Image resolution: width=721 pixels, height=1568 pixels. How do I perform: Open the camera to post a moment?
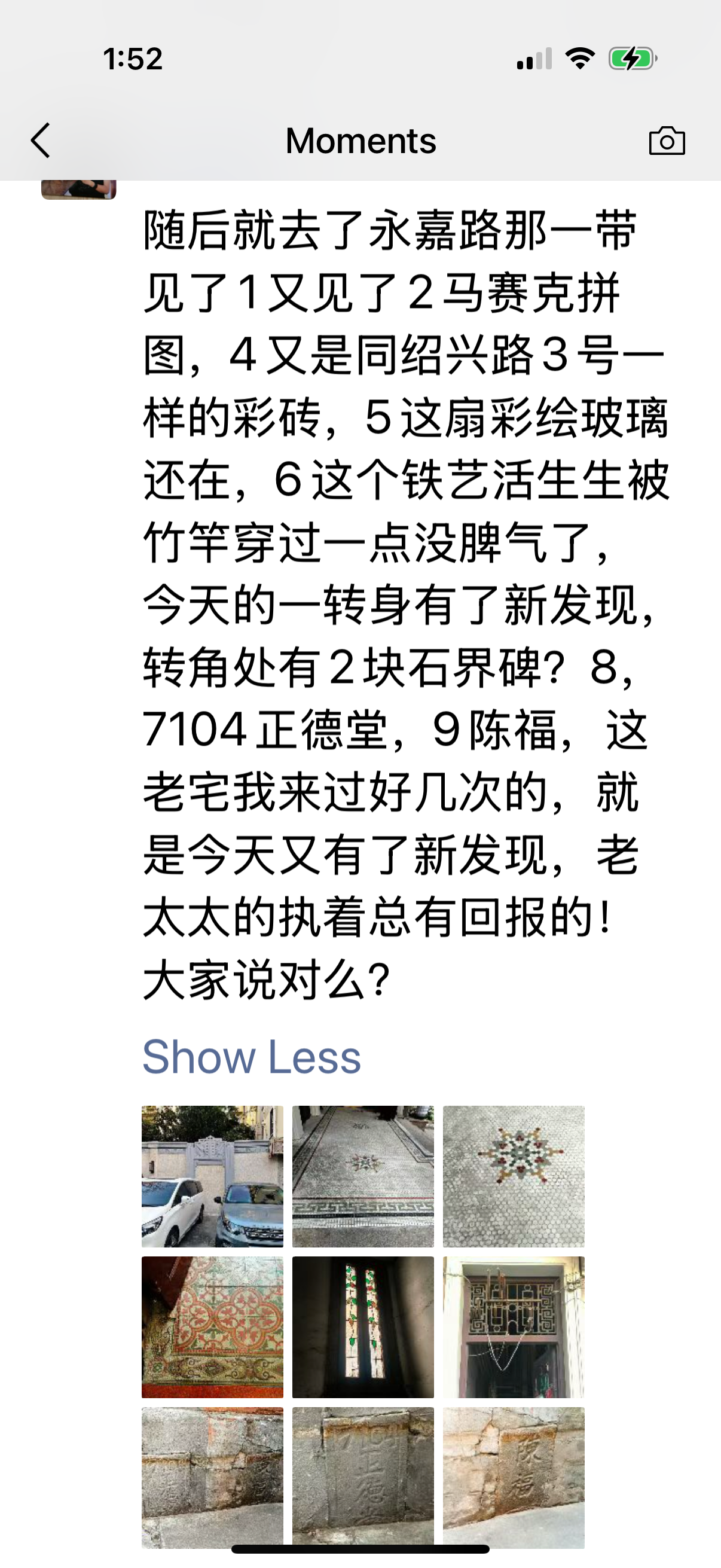(666, 141)
